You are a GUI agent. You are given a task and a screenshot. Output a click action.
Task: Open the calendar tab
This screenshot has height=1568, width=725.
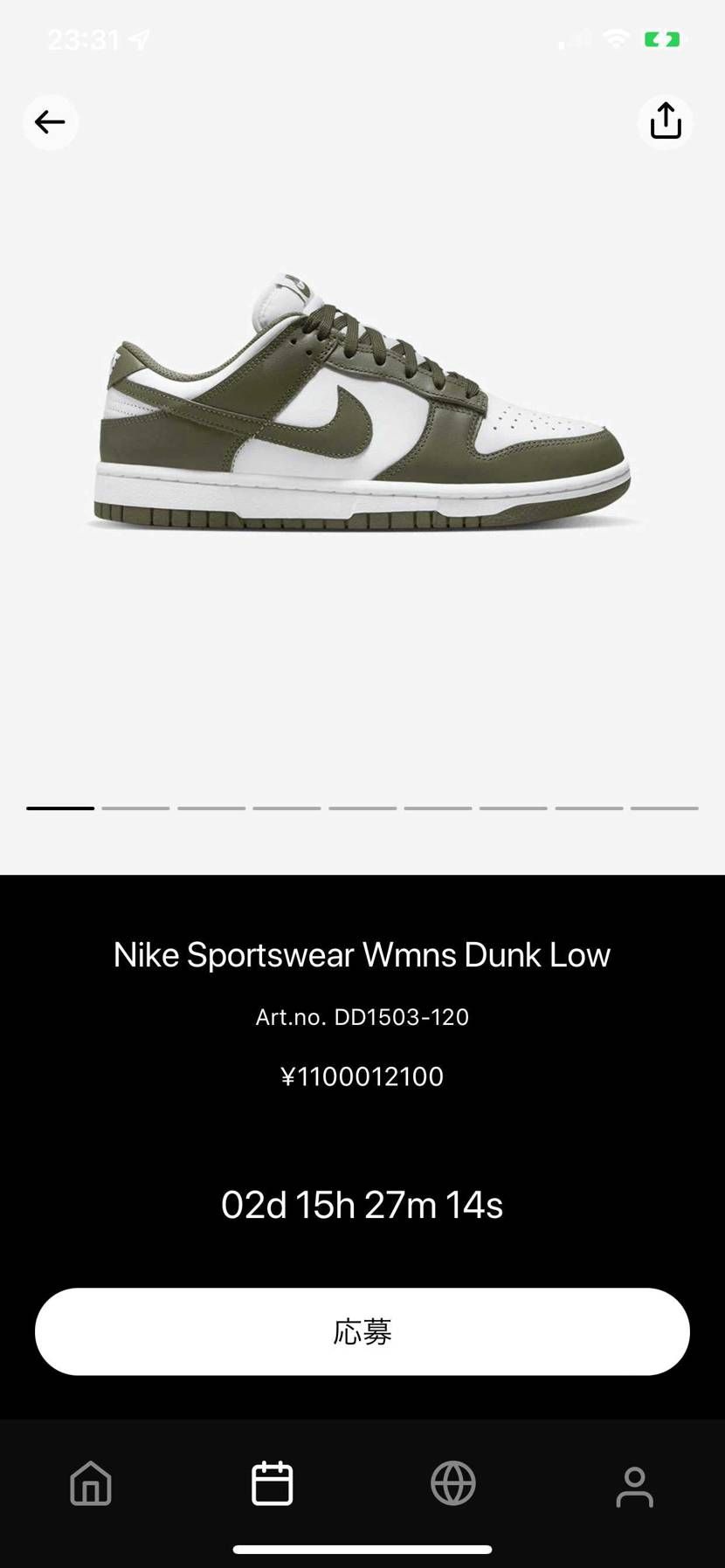tap(272, 1484)
